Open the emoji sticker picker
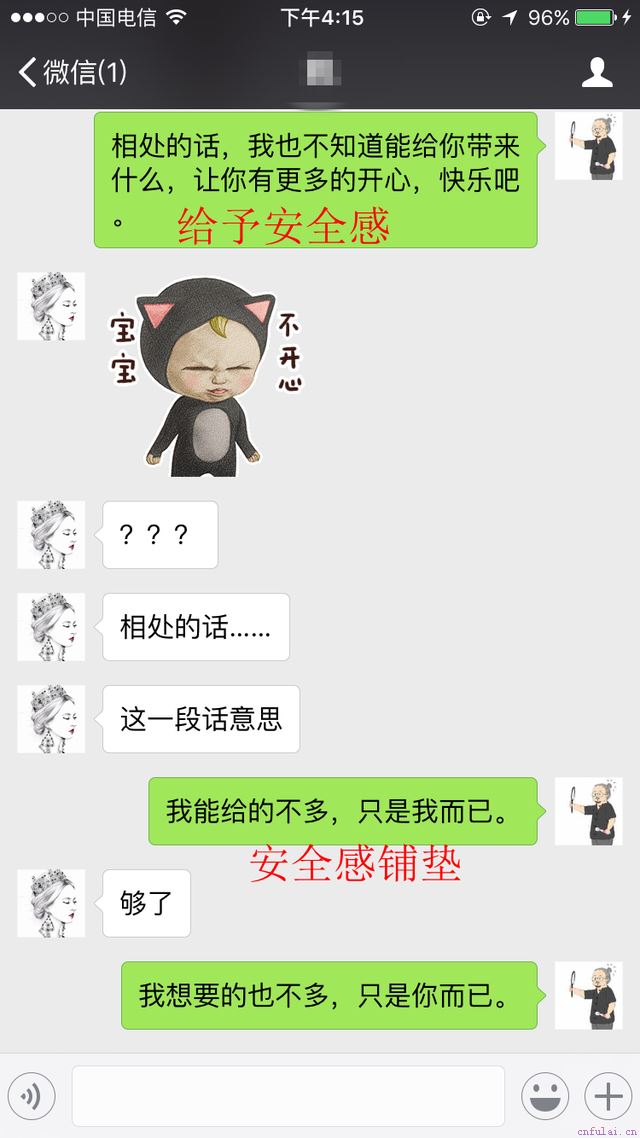This screenshot has height=1138, width=640. click(x=545, y=1097)
